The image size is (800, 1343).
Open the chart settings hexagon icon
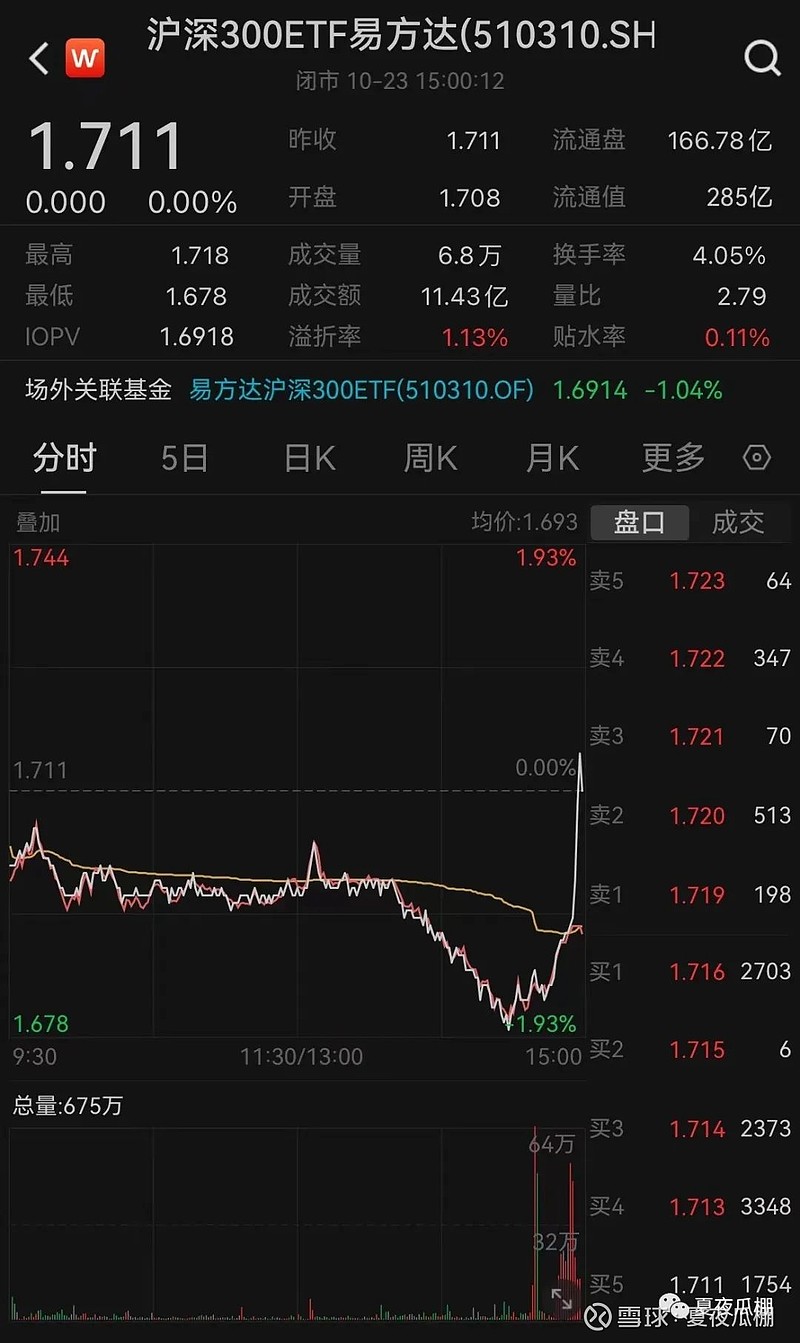point(757,457)
